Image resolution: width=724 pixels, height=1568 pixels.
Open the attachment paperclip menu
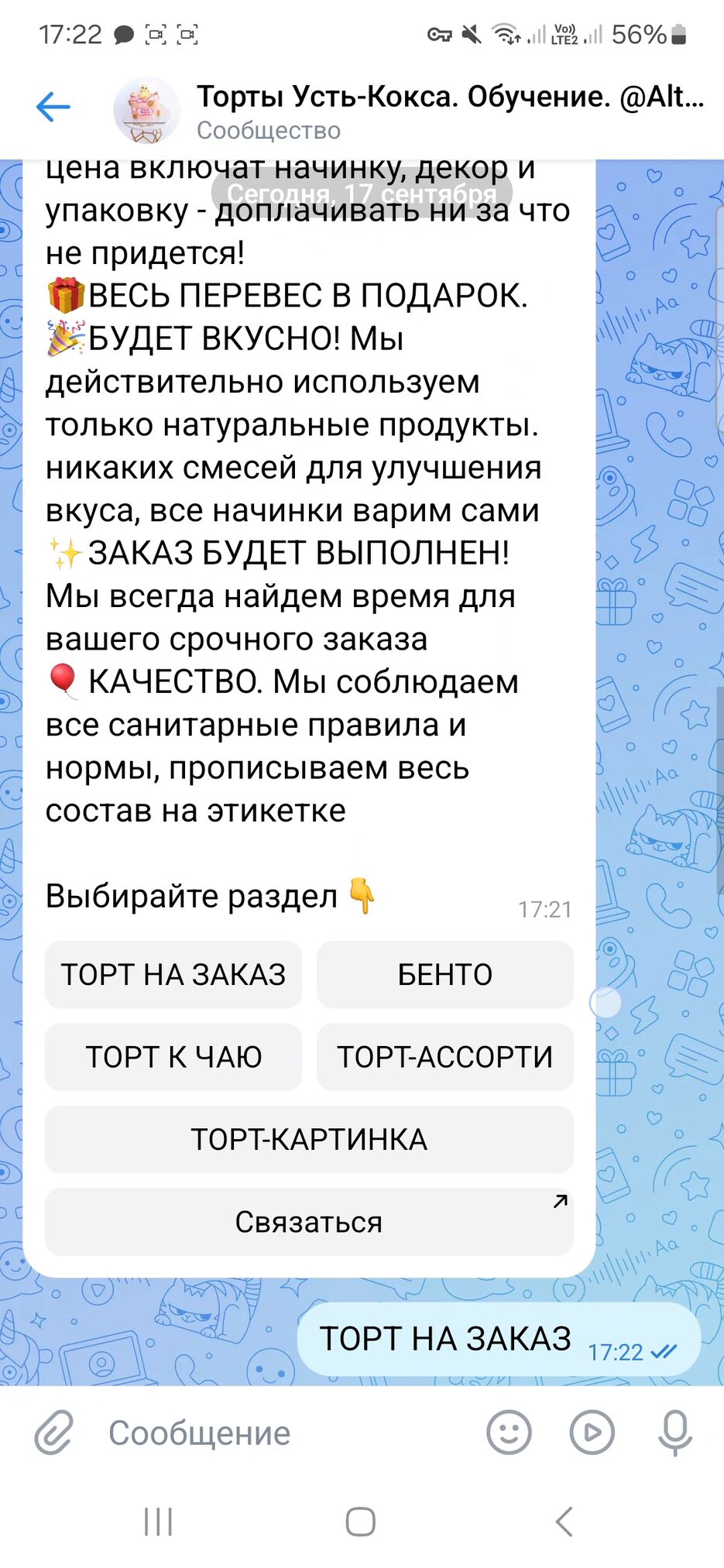pos(53,1432)
